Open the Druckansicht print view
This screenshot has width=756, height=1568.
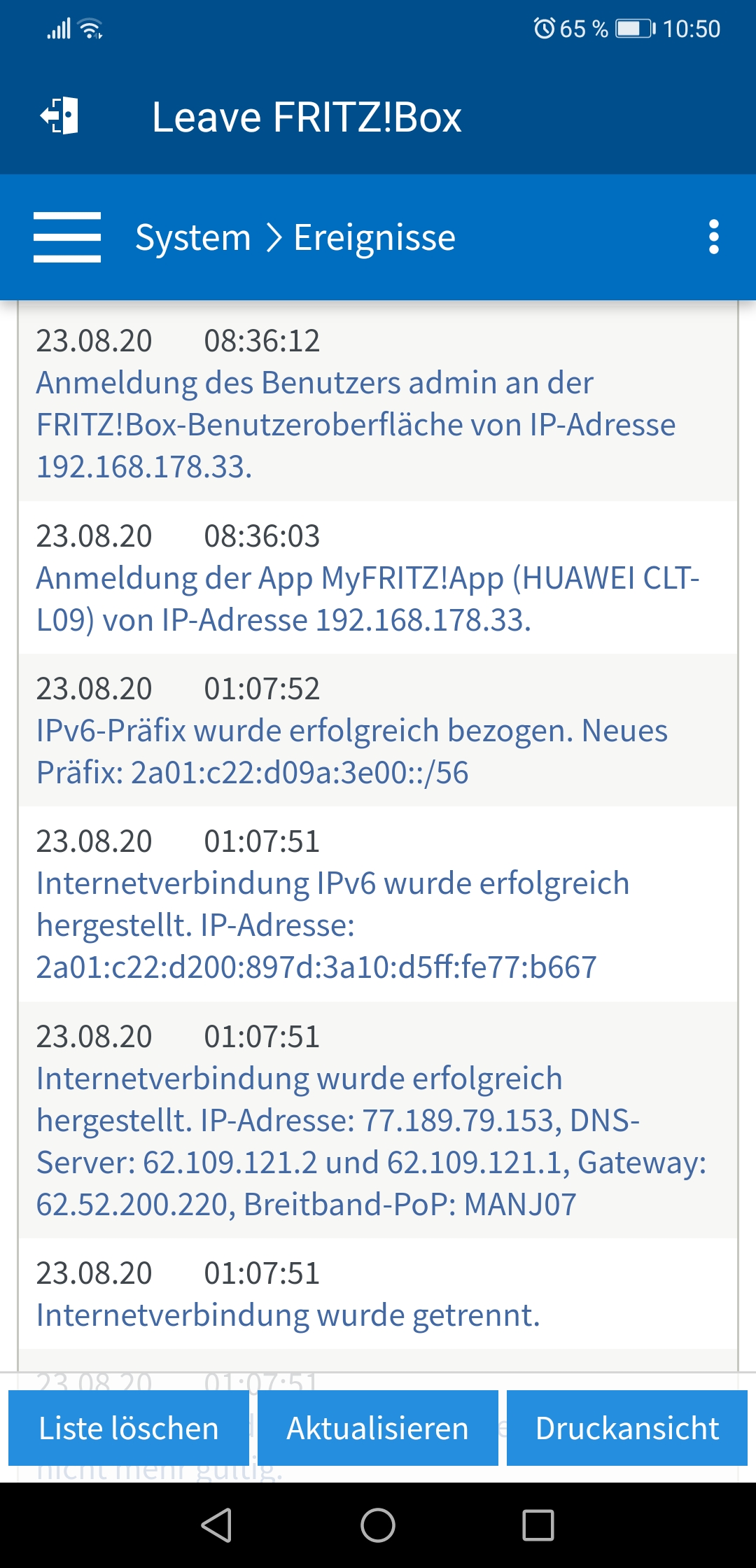[627, 1427]
